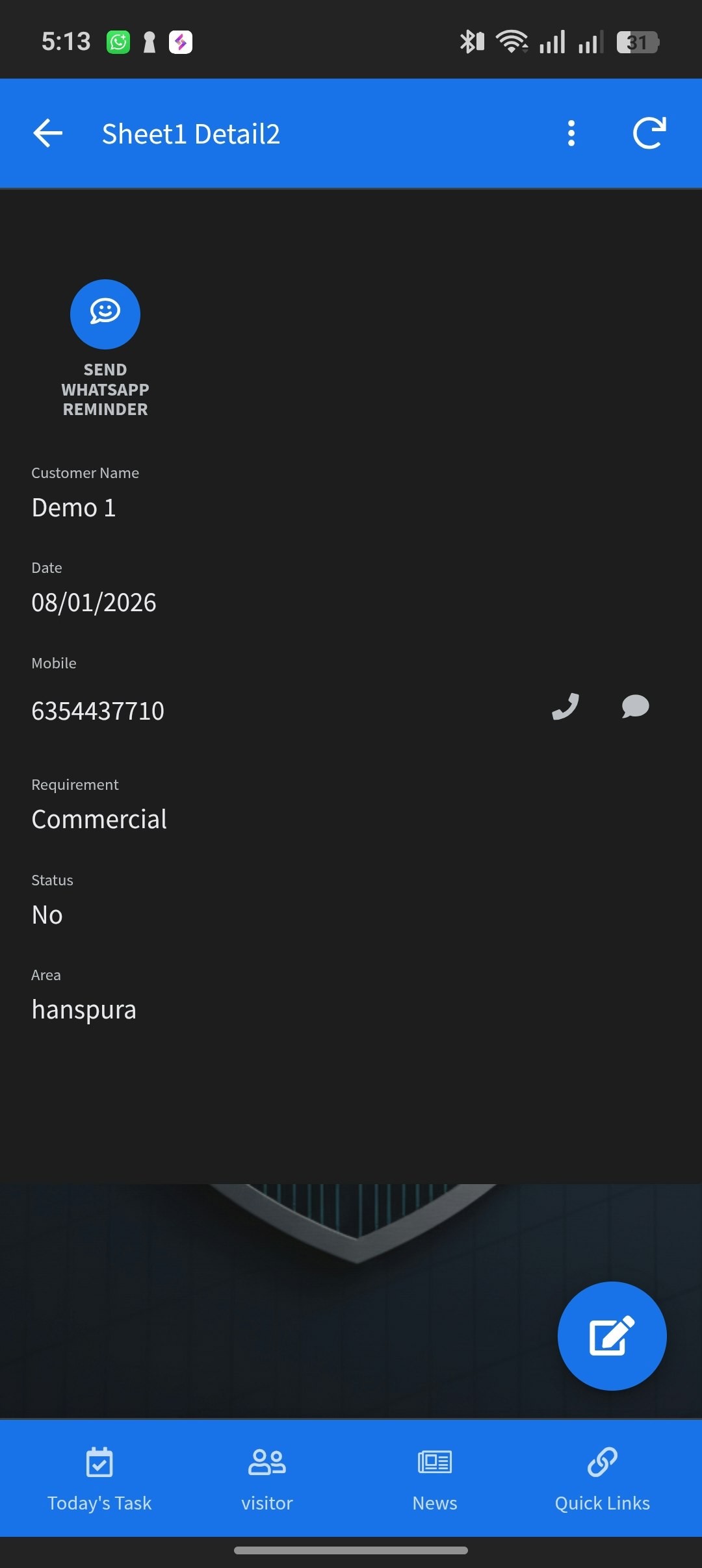The width and height of the screenshot is (702, 1568).
Task: Select the customer name Demo 1
Action: coord(74,507)
